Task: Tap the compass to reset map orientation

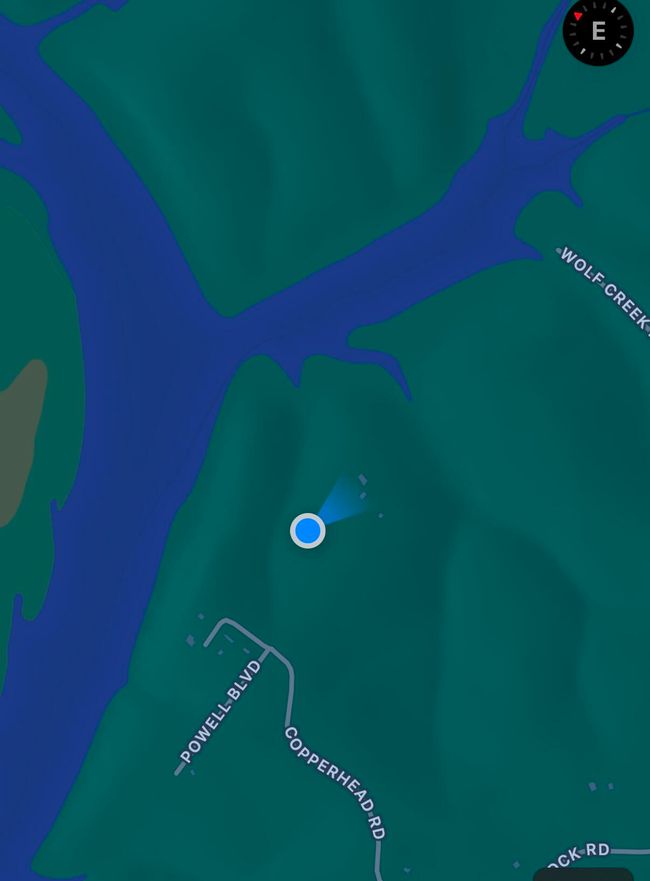Action: (x=598, y=31)
